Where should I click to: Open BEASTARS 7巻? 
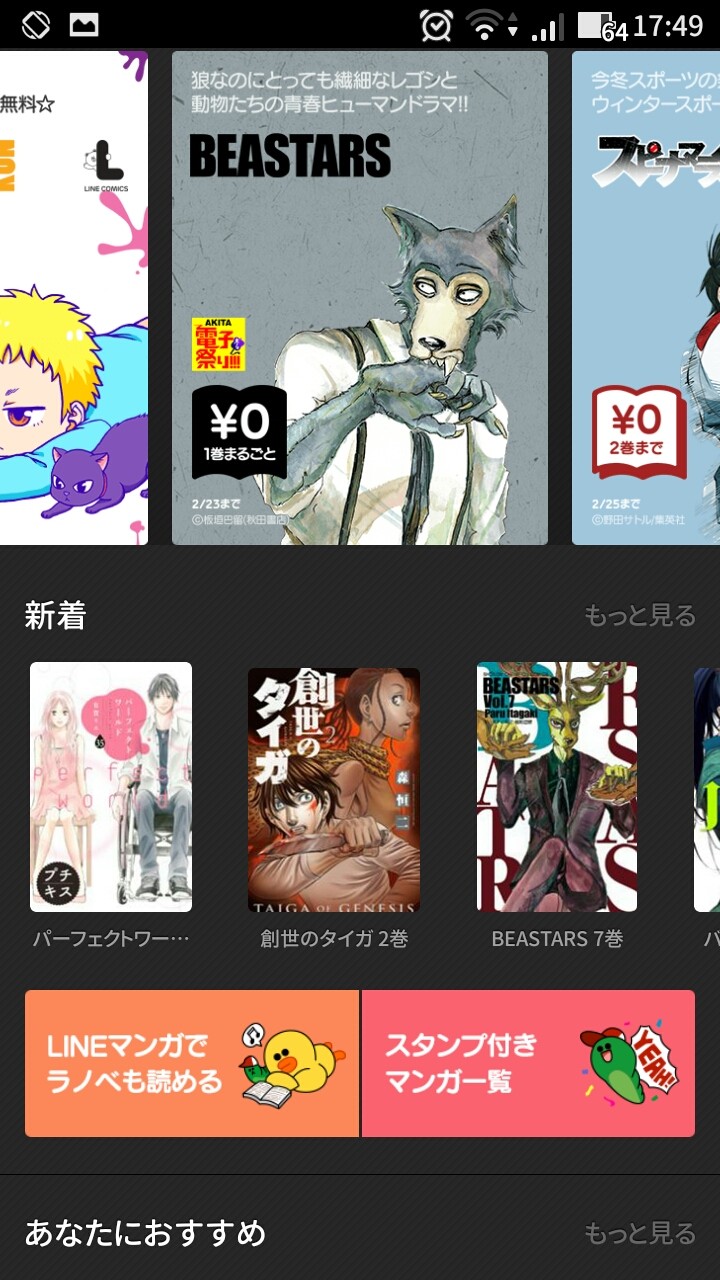[x=557, y=787]
